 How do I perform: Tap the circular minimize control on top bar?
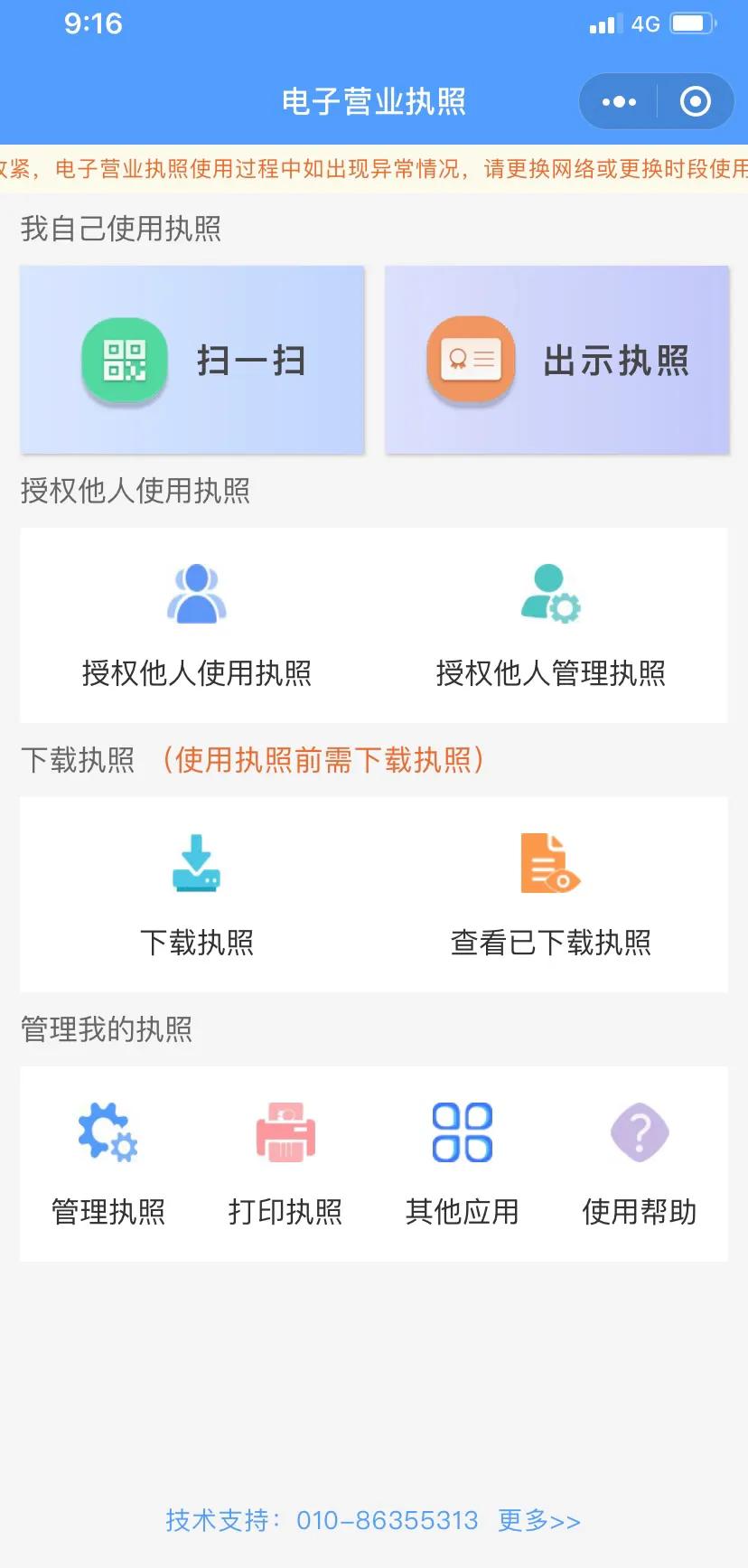[x=696, y=100]
